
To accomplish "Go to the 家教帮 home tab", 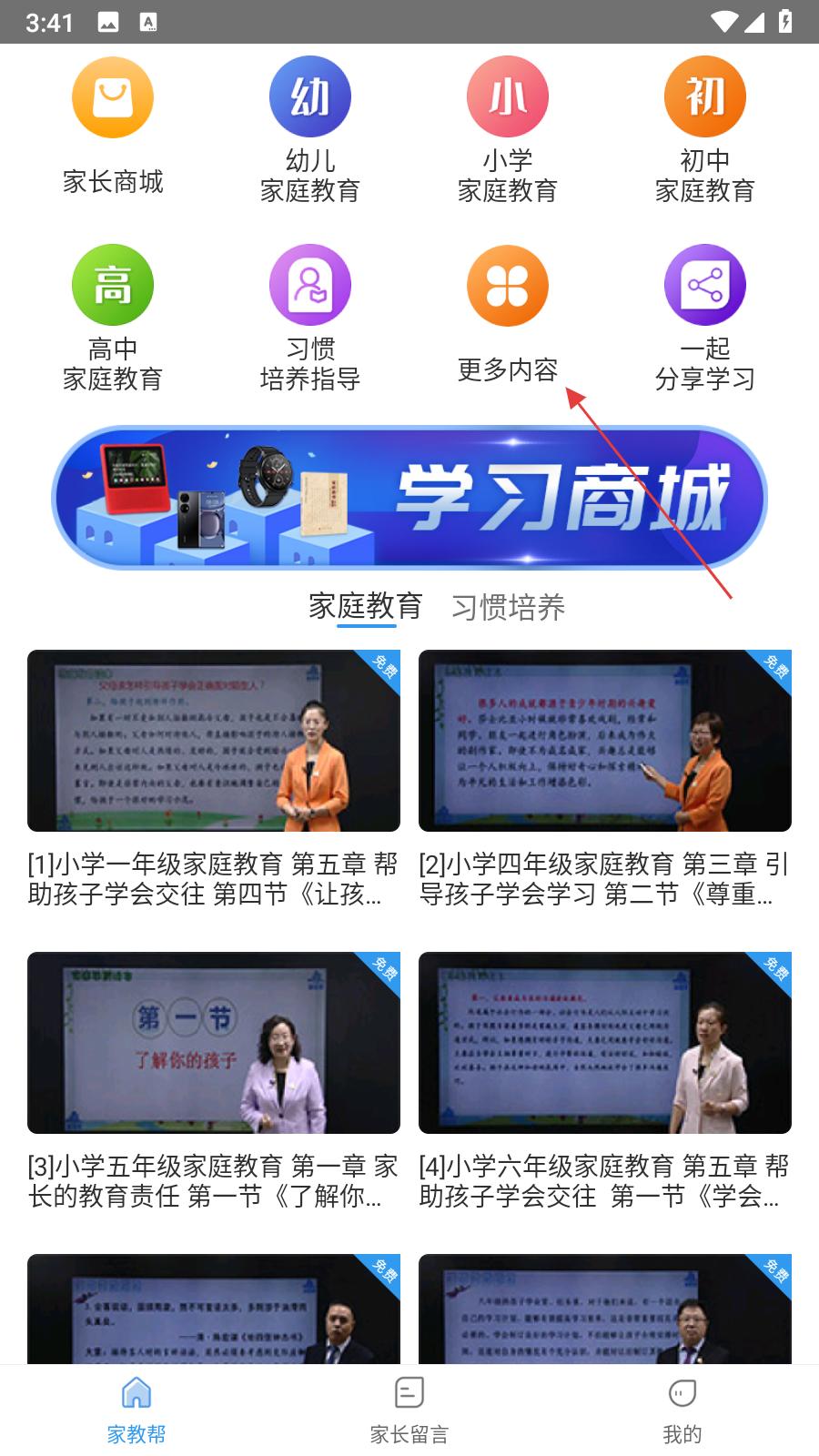I will (x=136, y=1410).
